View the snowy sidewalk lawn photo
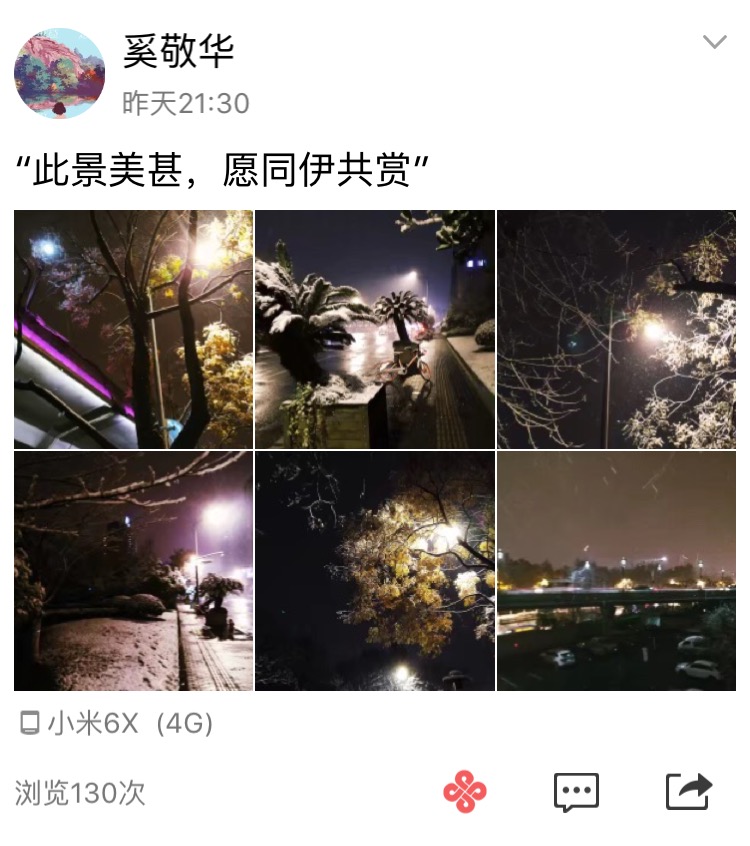 click(x=133, y=571)
